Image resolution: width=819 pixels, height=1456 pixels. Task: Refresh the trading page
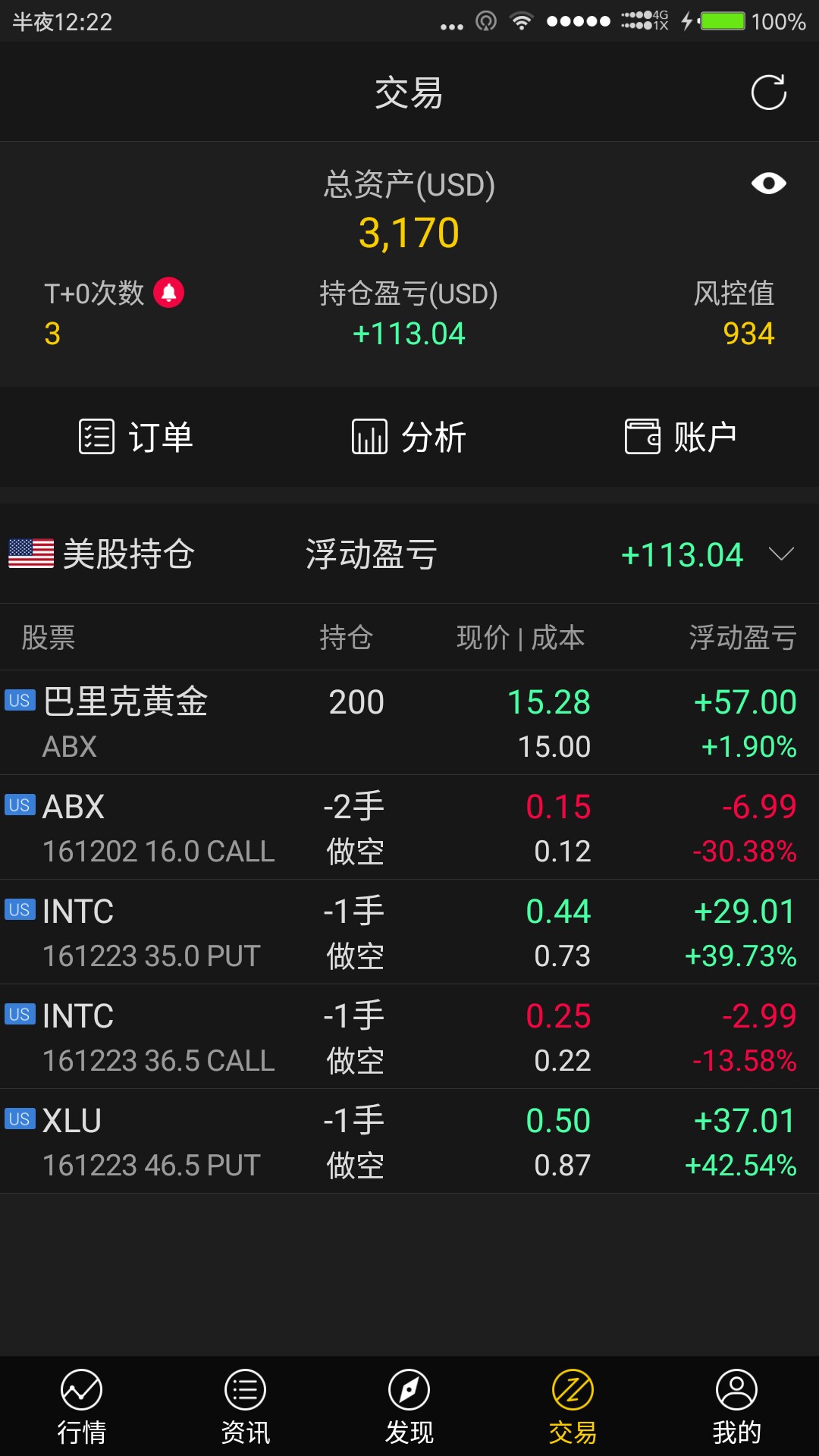[x=768, y=93]
